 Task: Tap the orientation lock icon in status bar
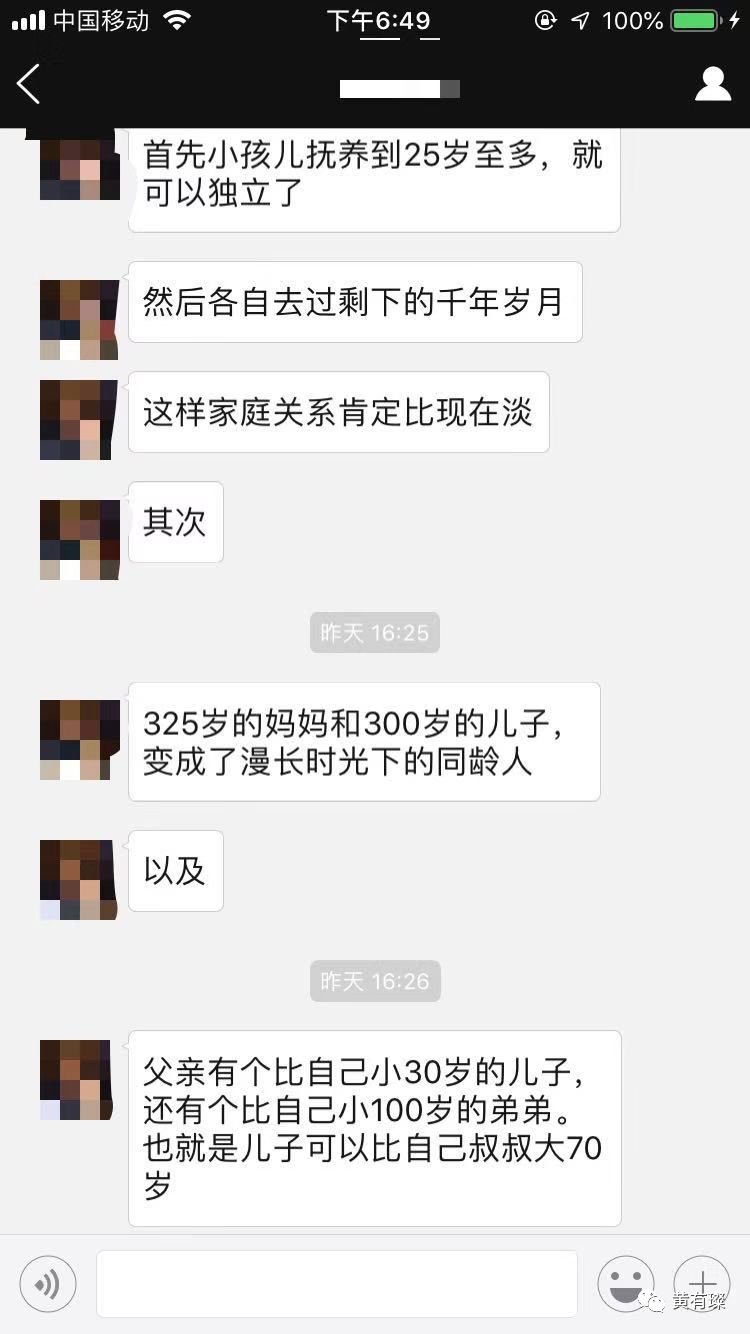543,19
